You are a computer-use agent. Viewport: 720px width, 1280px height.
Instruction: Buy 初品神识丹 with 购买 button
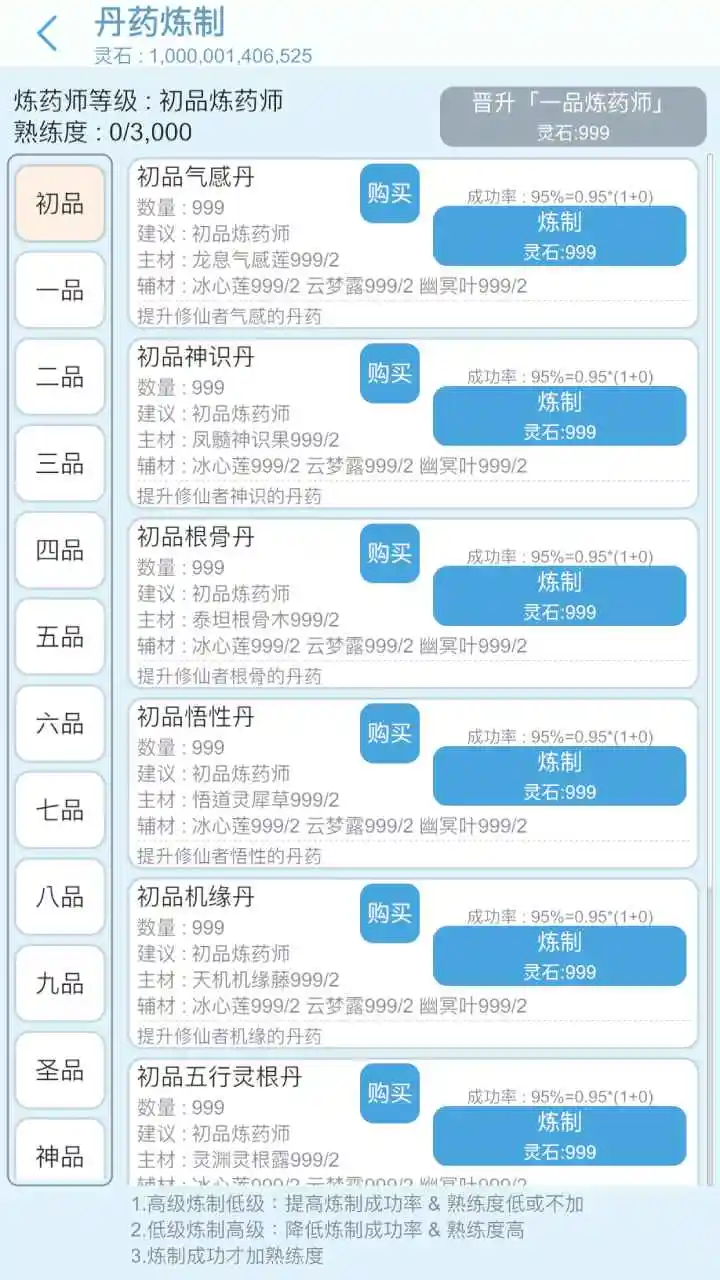point(390,373)
